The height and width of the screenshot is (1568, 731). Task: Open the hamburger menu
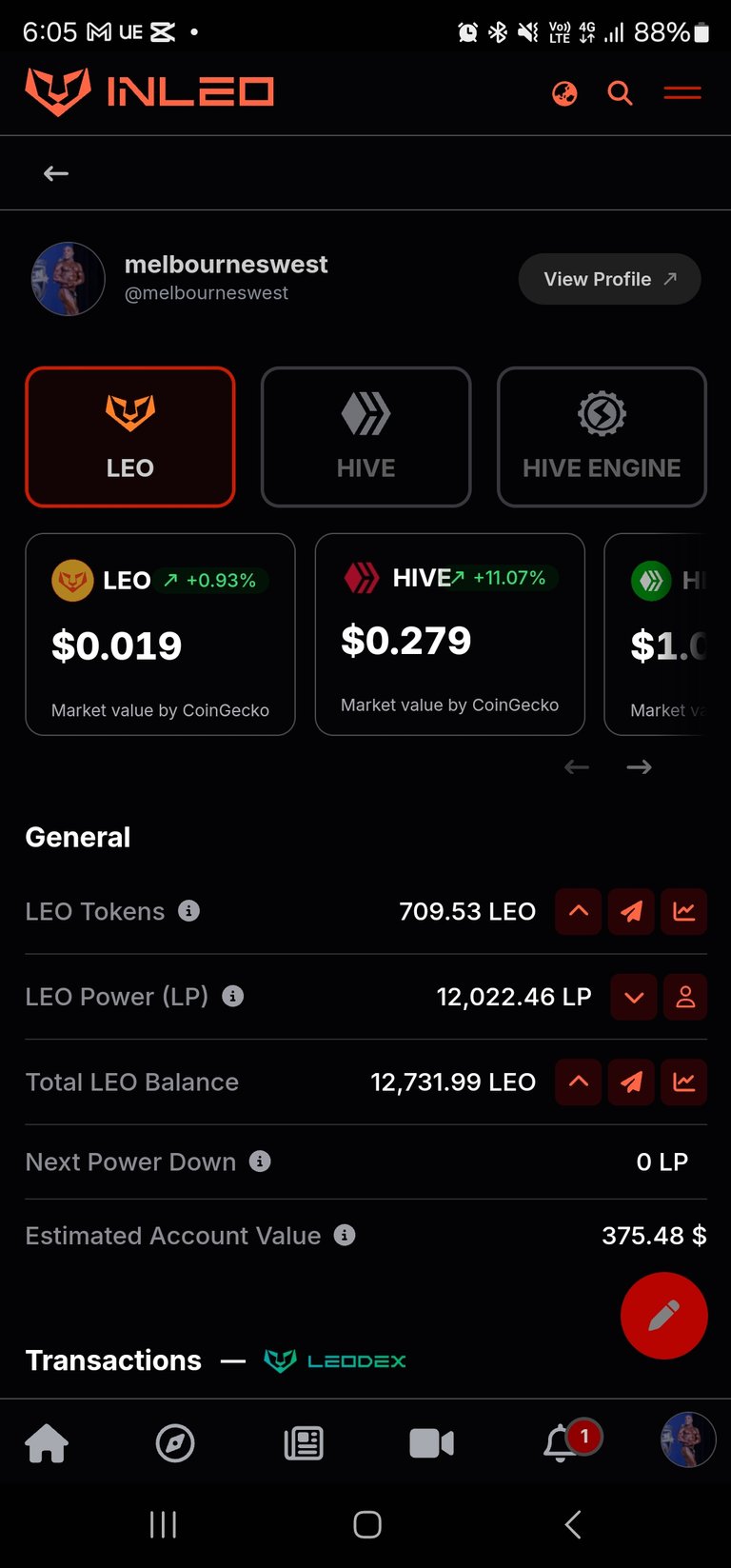tap(682, 92)
